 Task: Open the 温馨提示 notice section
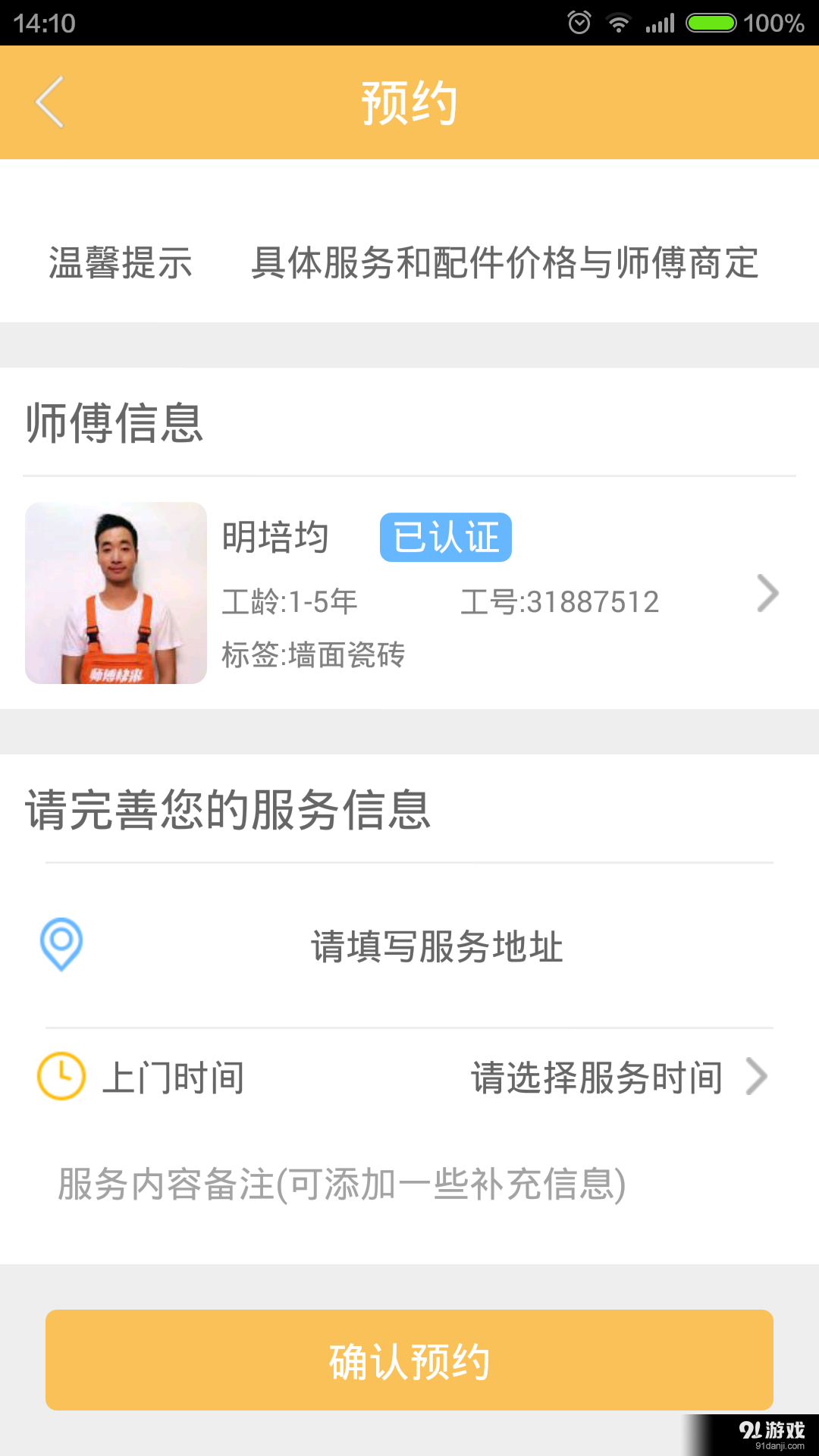pyautogui.click(x=120, y=264)
